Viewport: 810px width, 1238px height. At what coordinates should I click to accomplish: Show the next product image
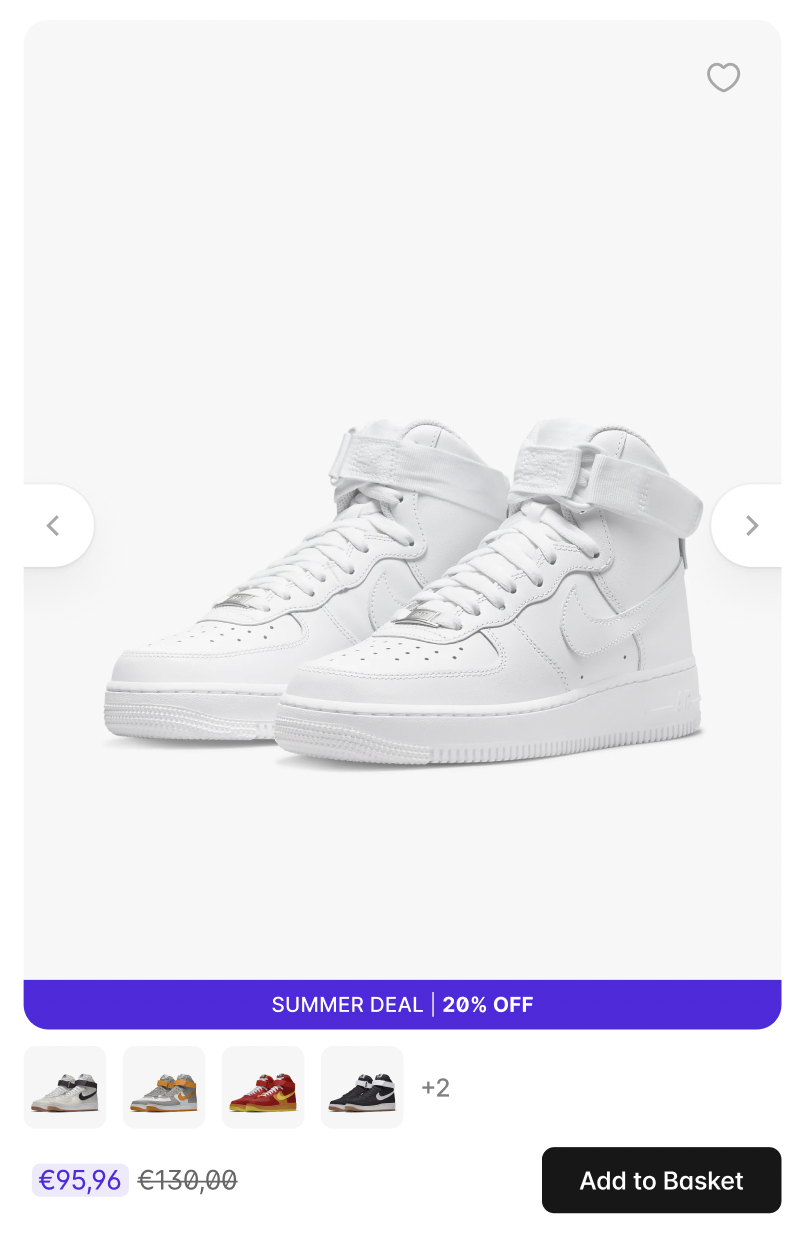click(751, 525)
